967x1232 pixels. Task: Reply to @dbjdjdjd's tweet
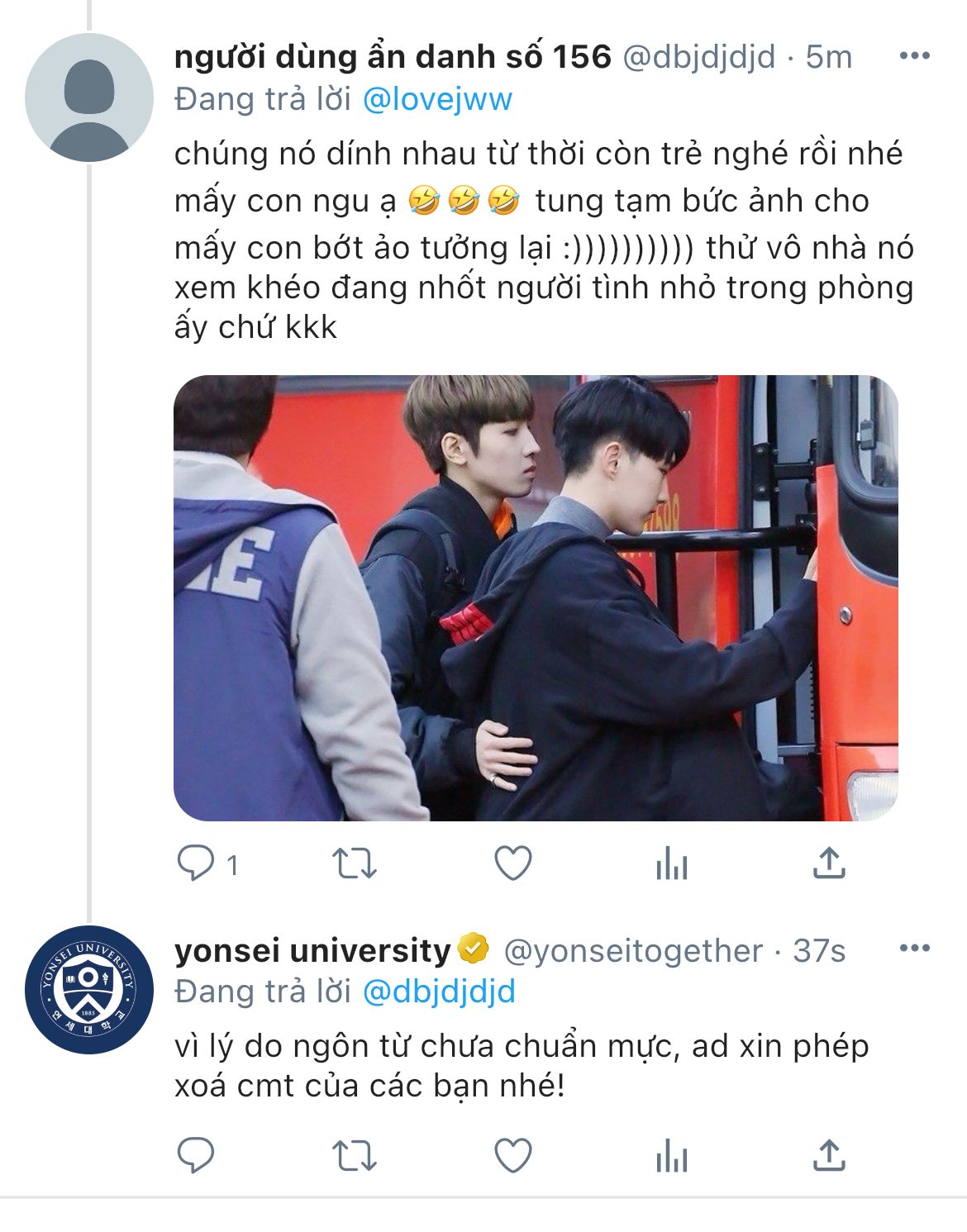click(x=197, y=864)
